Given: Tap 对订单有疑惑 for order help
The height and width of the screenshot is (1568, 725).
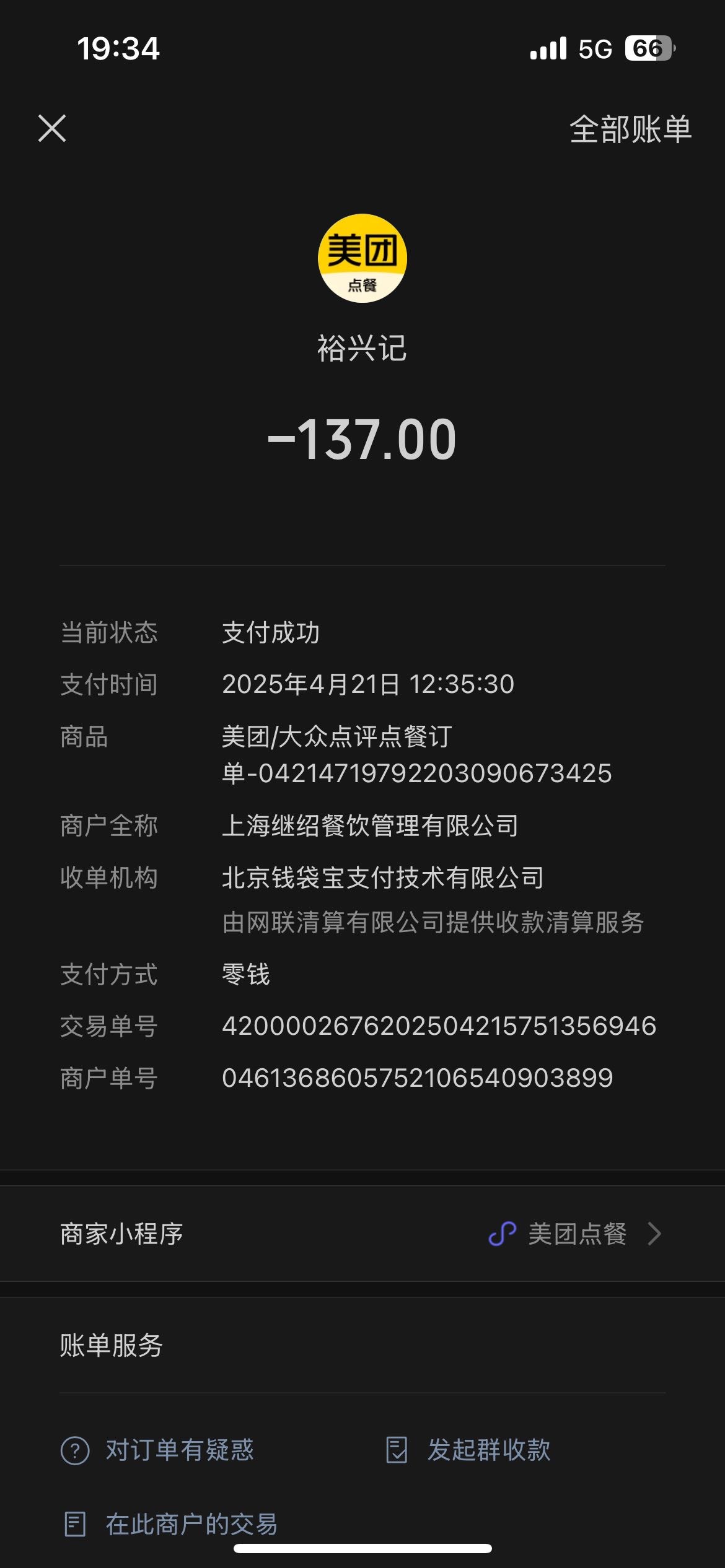Looking at the screenshot, I should tap(157, 1450).
